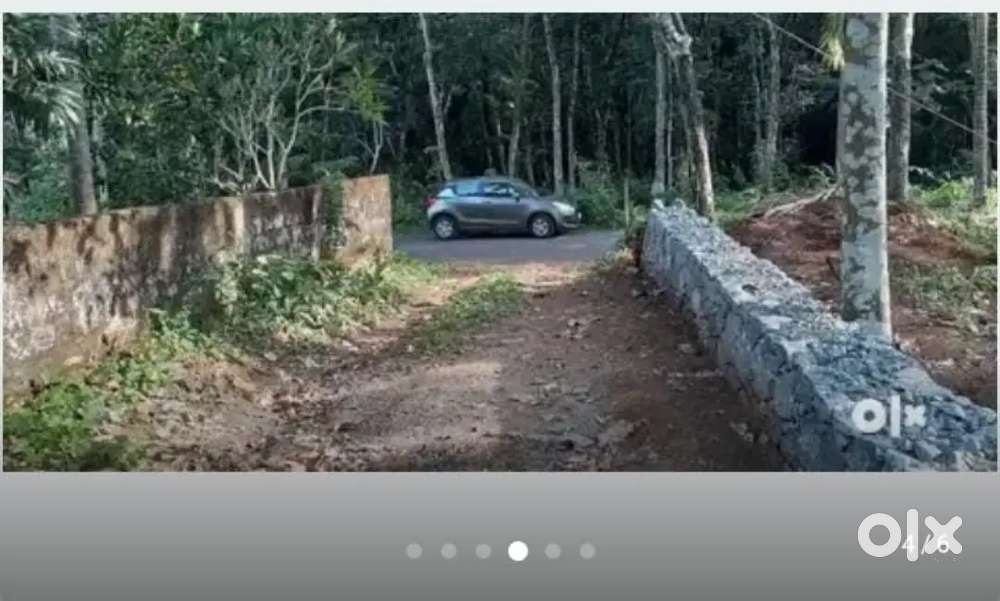1000x601 pixels.
Task: Open the land photo in full view
Action: [x=500, y=241]
